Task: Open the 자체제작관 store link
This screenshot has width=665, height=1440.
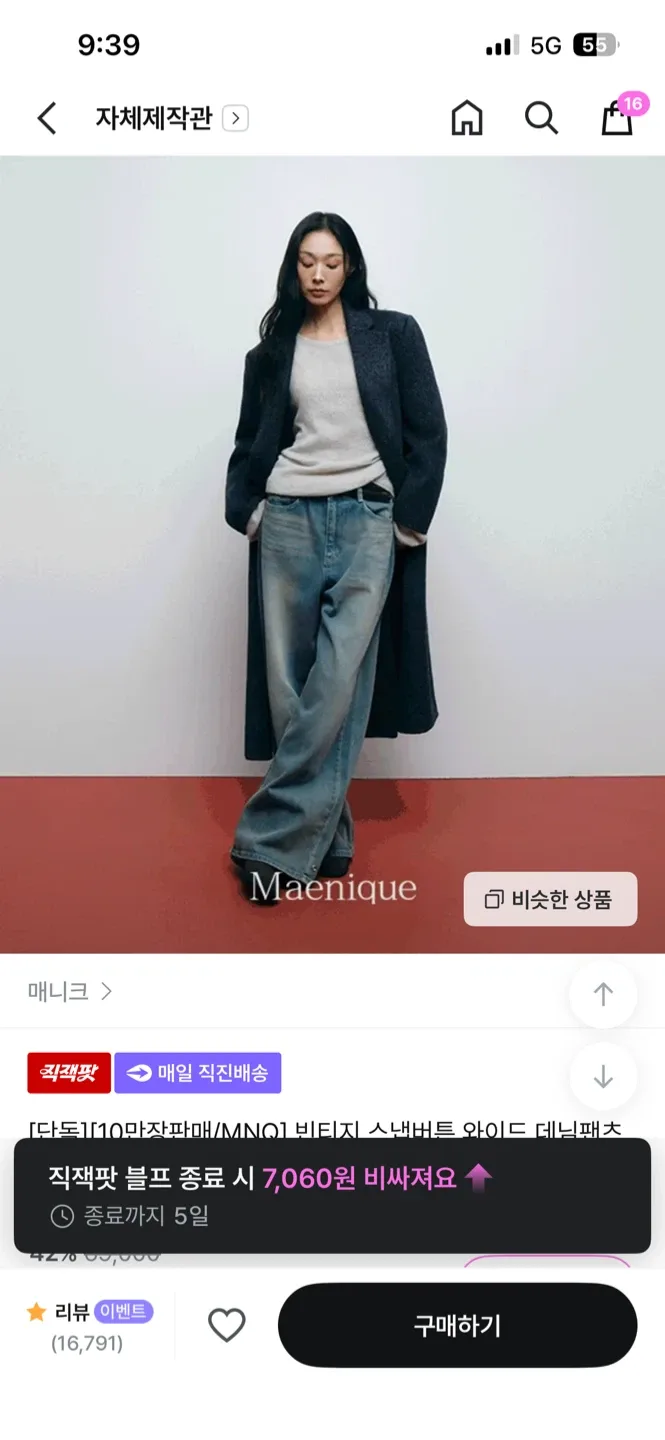Action: pos(171,118)
